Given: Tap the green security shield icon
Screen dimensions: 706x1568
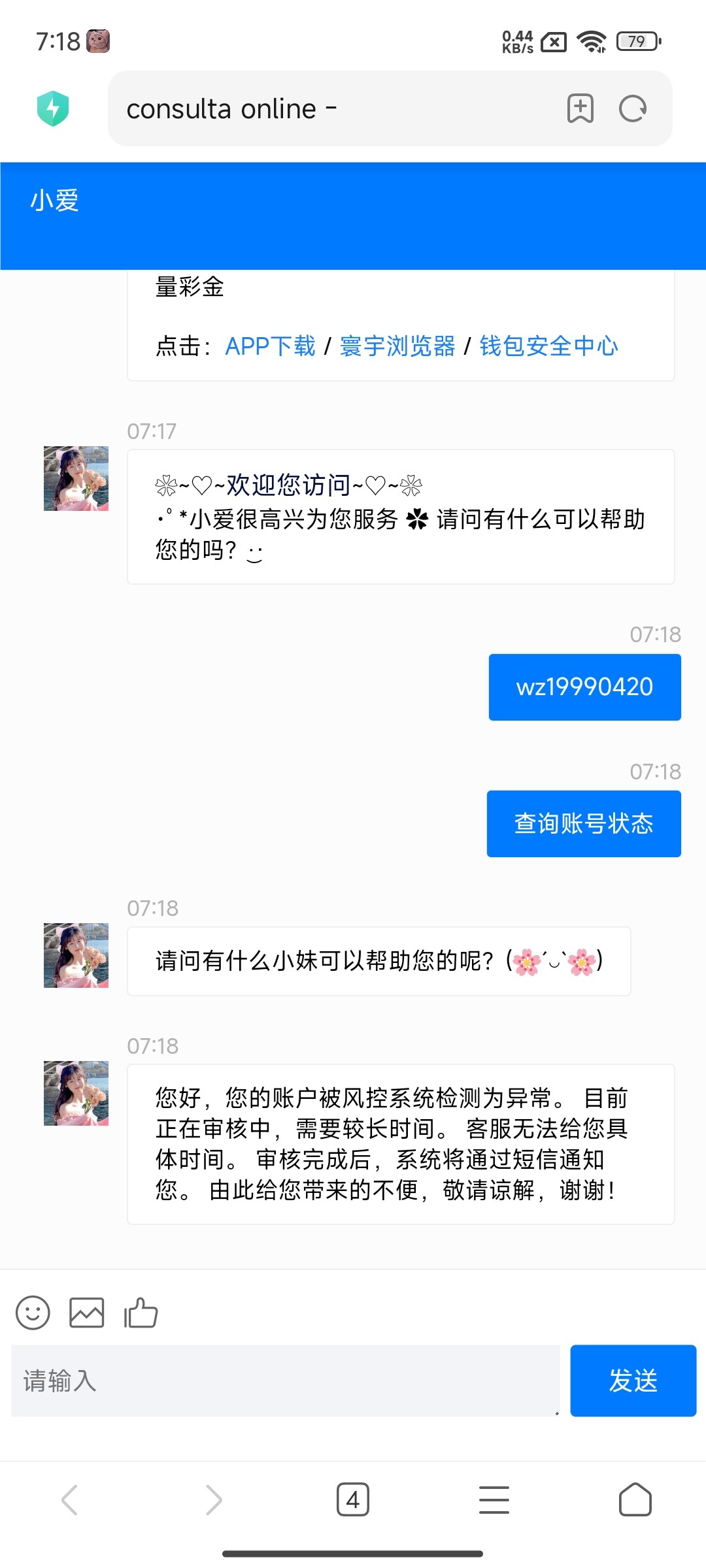Looking at the screenshot, I should click(x=53, y=108).
